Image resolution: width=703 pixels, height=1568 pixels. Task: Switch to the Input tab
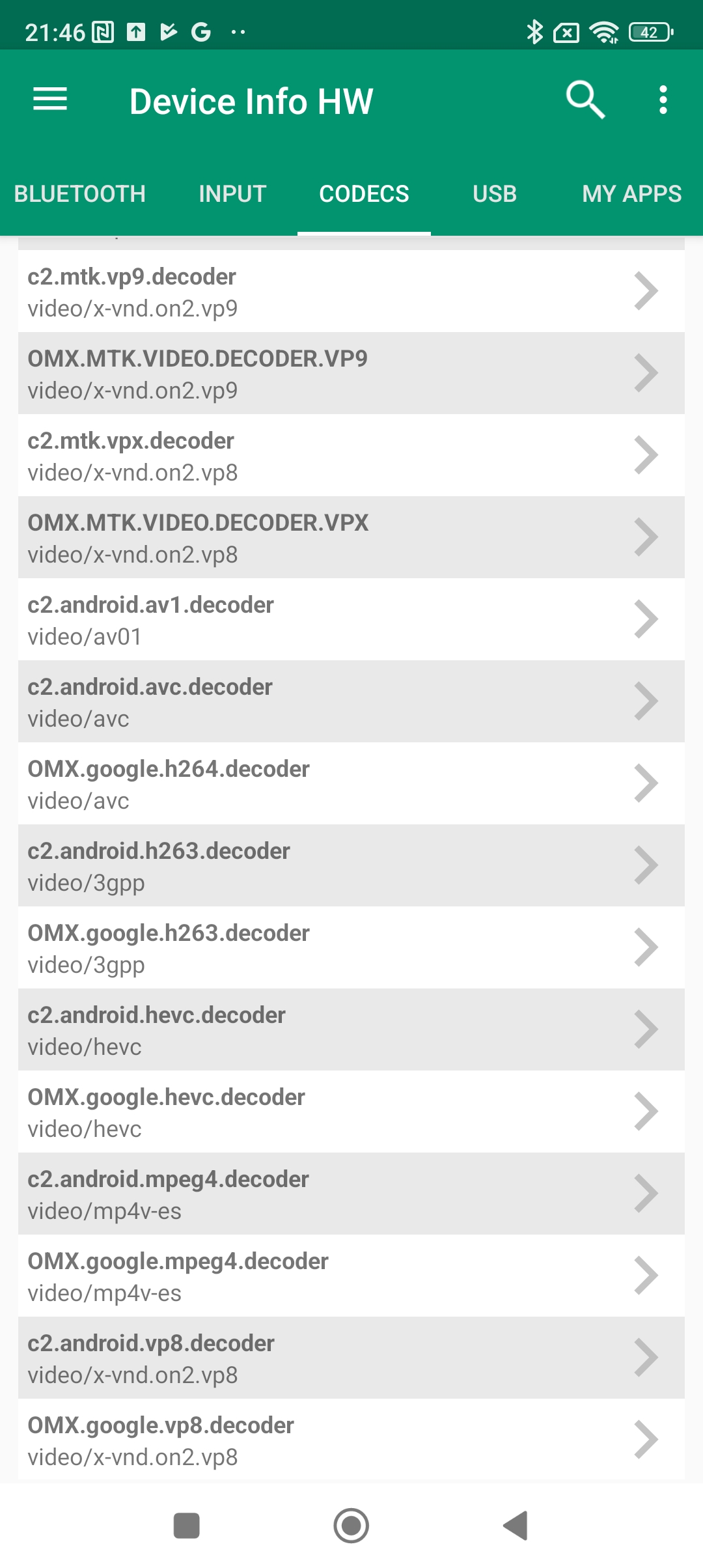(x=232, y=193)
